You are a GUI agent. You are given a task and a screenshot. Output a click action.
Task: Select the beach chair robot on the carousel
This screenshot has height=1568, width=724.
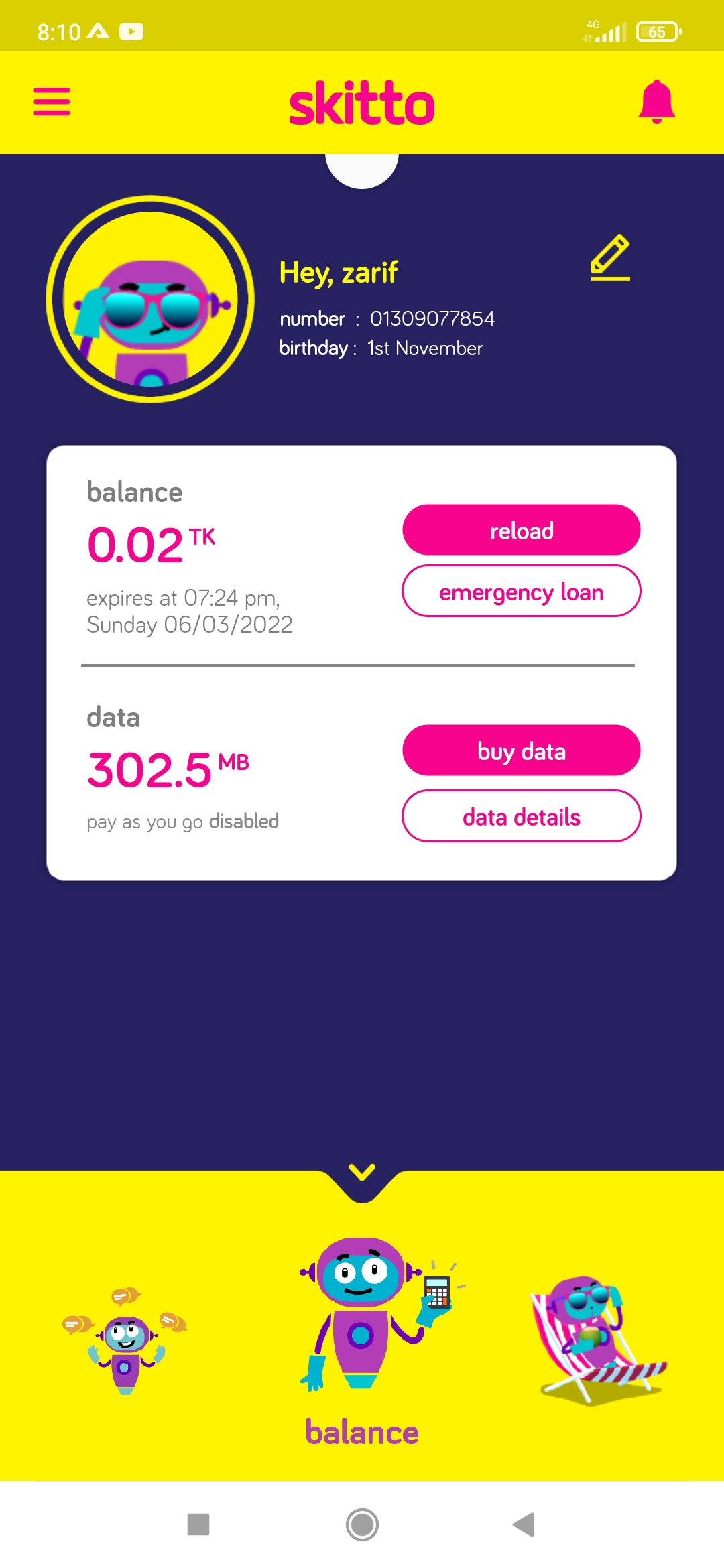[597, 1341]
